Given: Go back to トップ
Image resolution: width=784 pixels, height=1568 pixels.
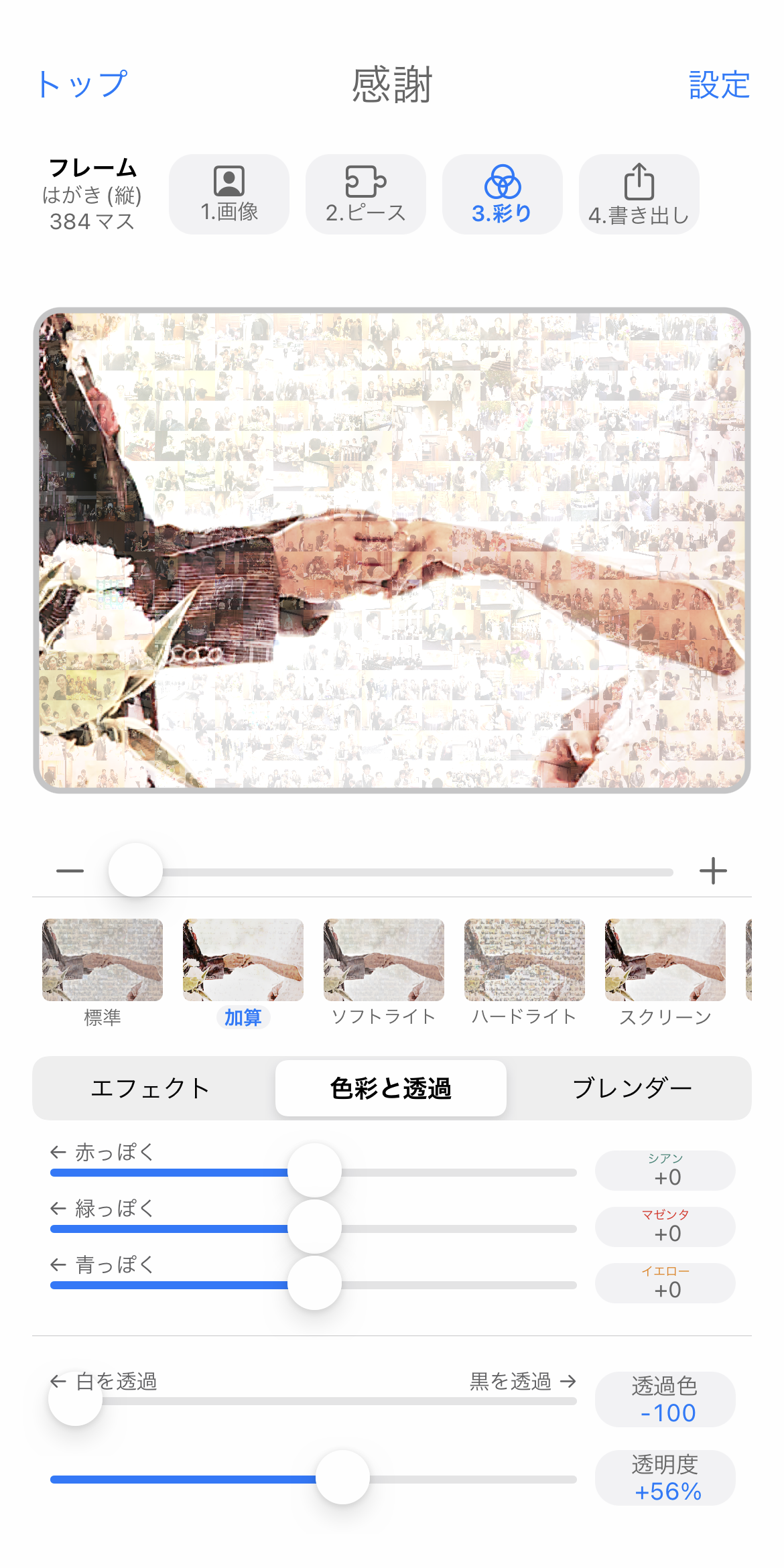Looking at the screenshot, I should pyautogui.click(x=82, y=85).
